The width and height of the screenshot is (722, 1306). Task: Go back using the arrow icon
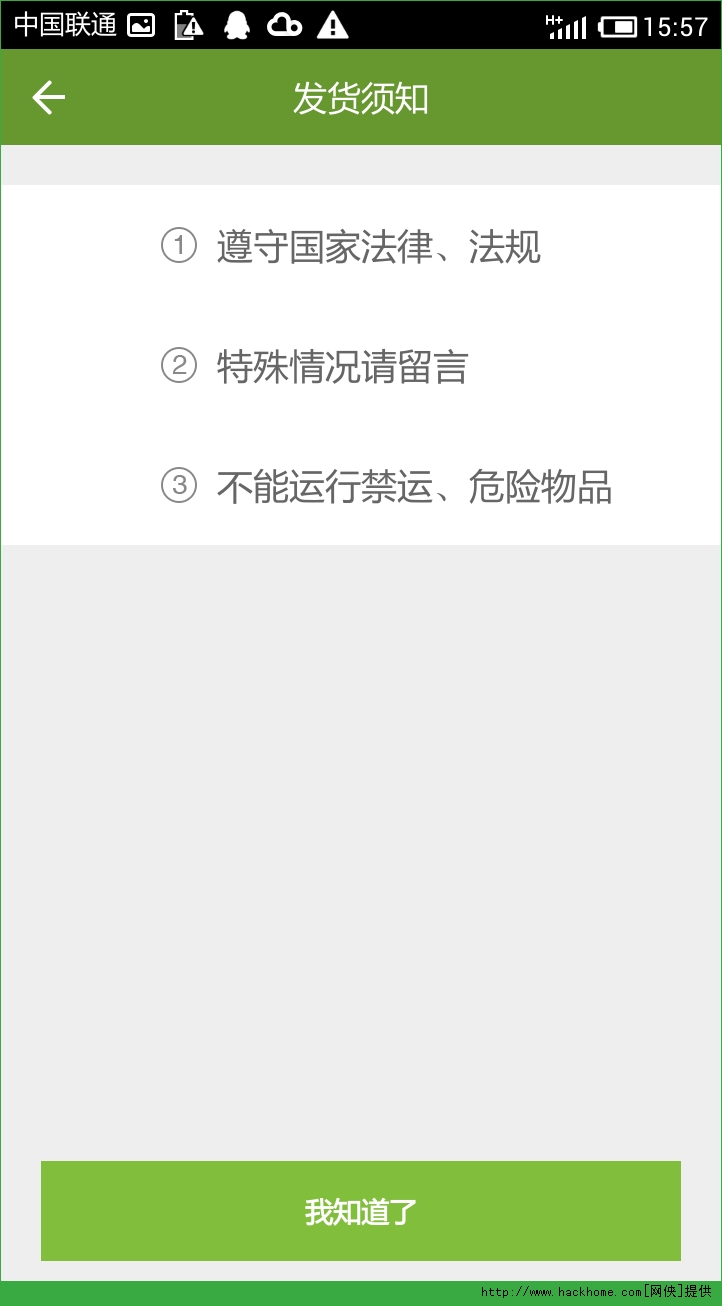48,98
